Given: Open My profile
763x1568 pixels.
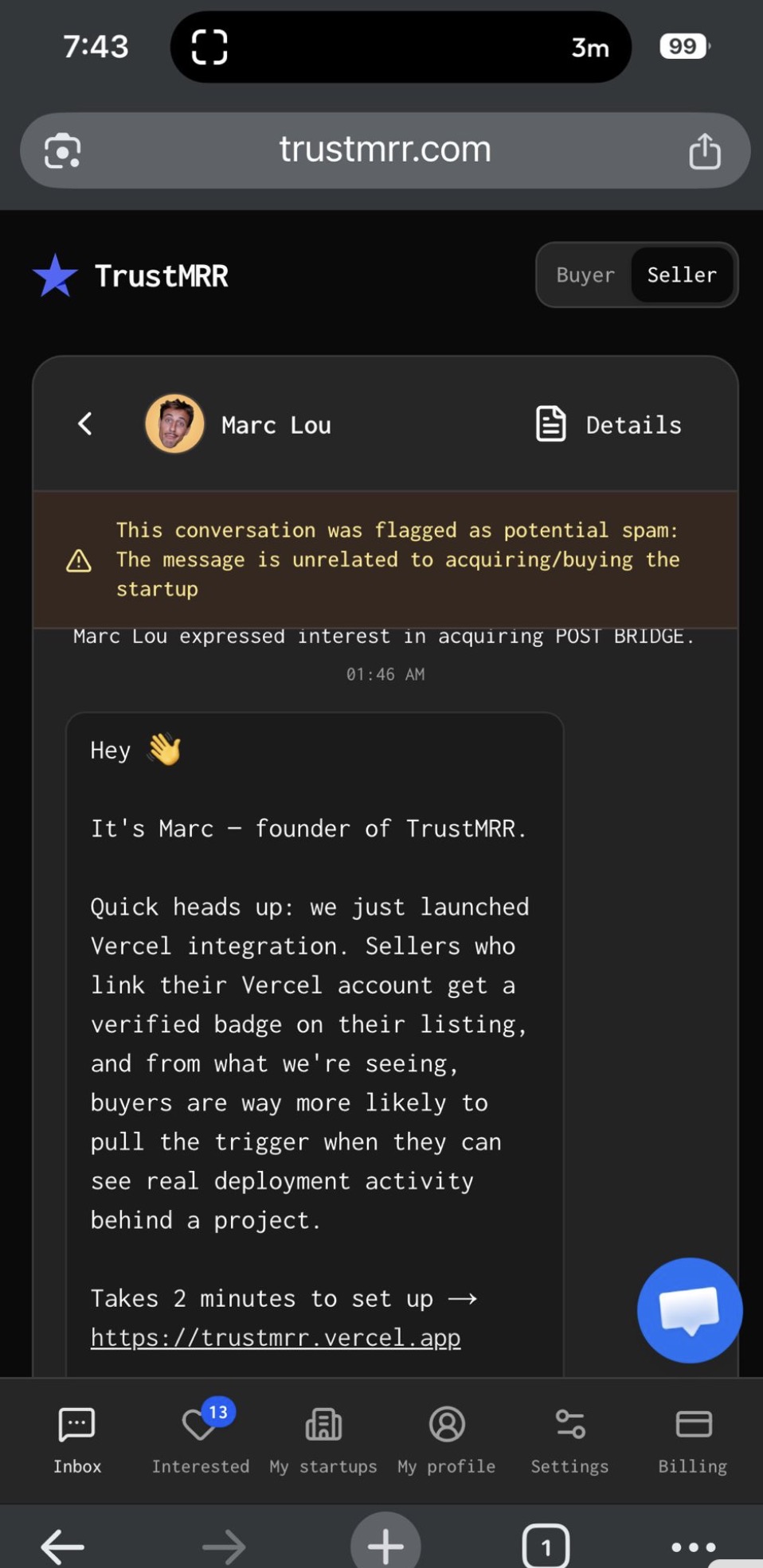Looking at the screenshot, I should pyautogui.click(x=447, y=1439).
